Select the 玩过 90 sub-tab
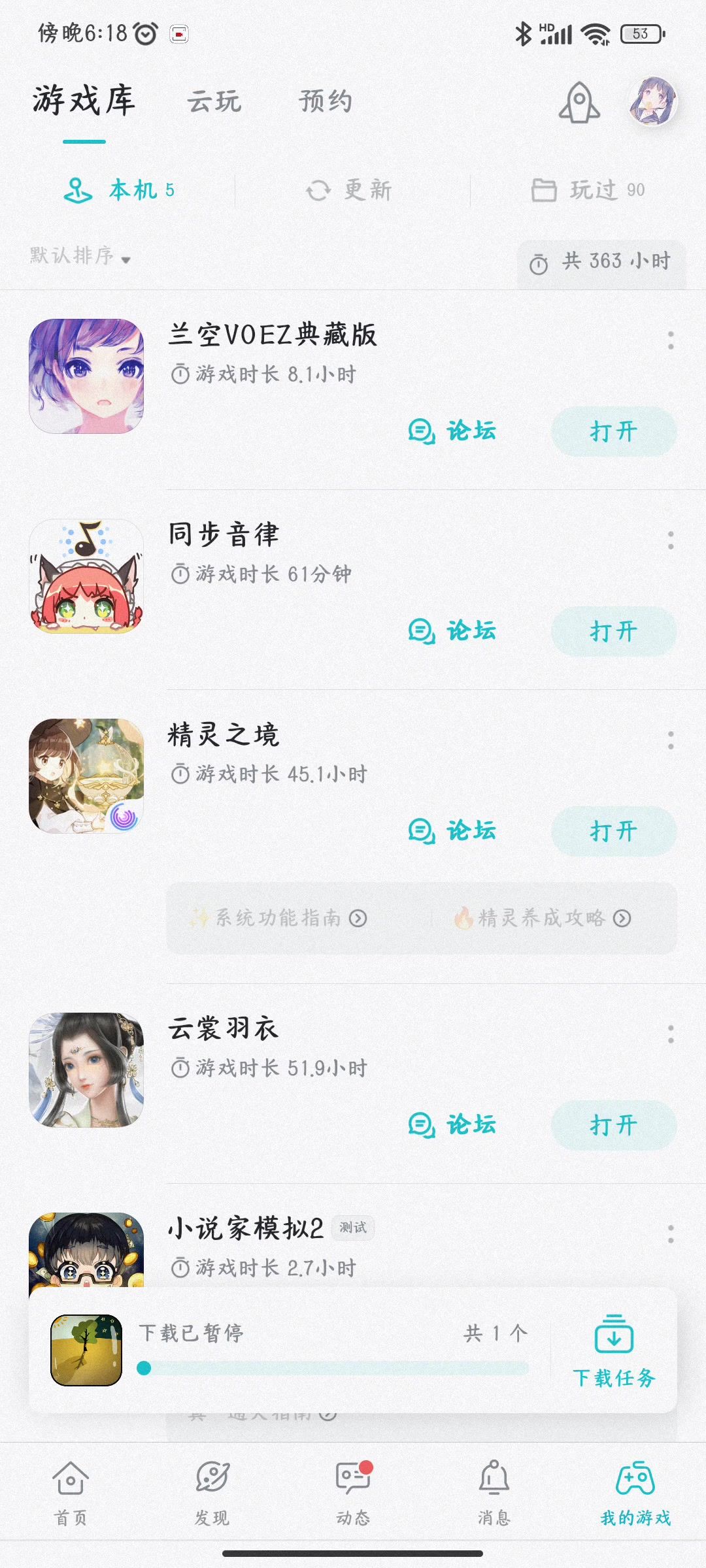 (x=588, y=190)
